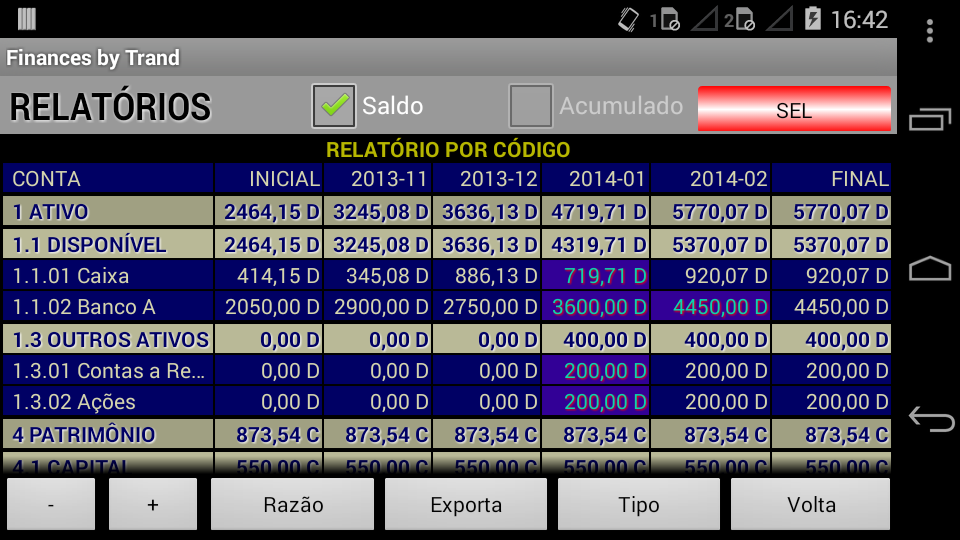Viewport: 960px width, 540px height.
Task: Tap the minus button
Action: point(51,504)
